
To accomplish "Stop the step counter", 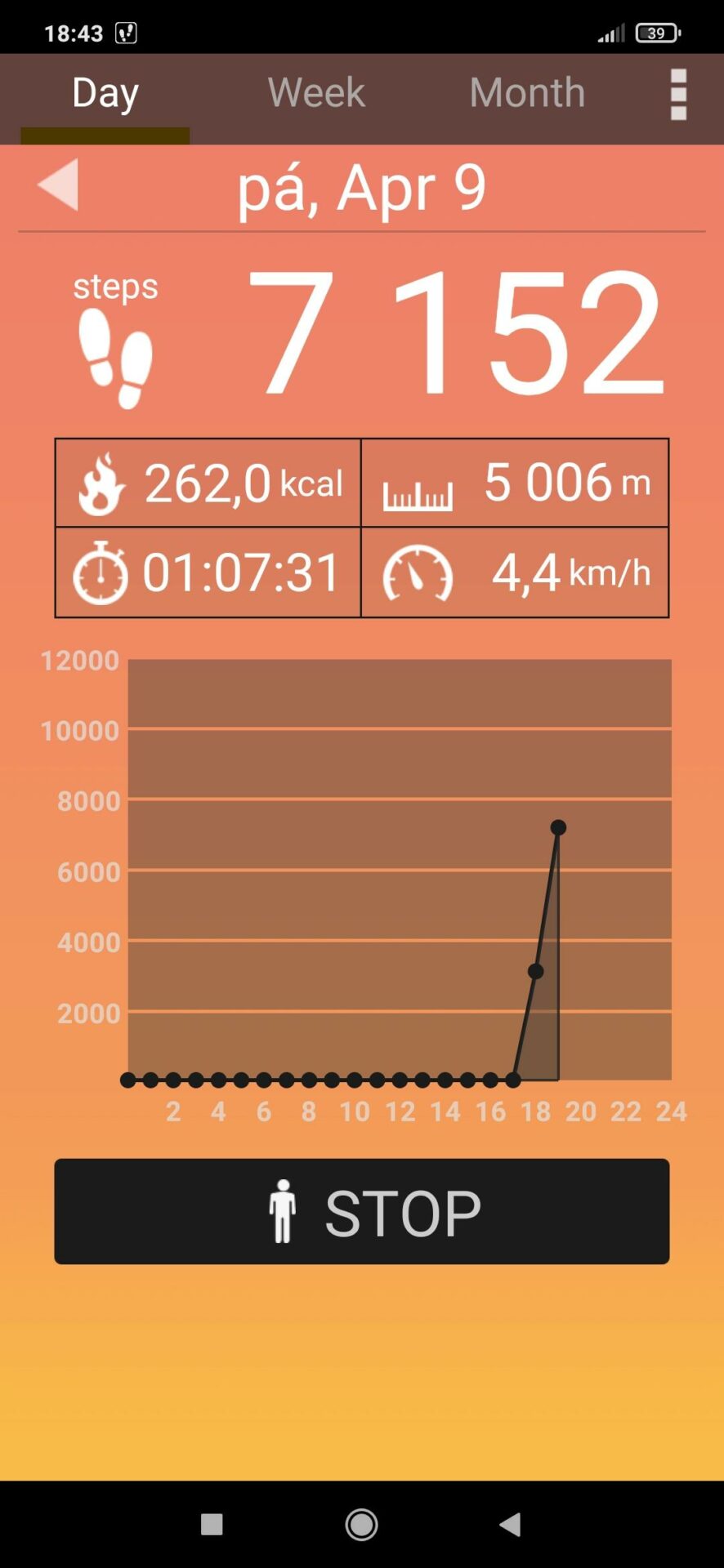I will pos(362,1211).
